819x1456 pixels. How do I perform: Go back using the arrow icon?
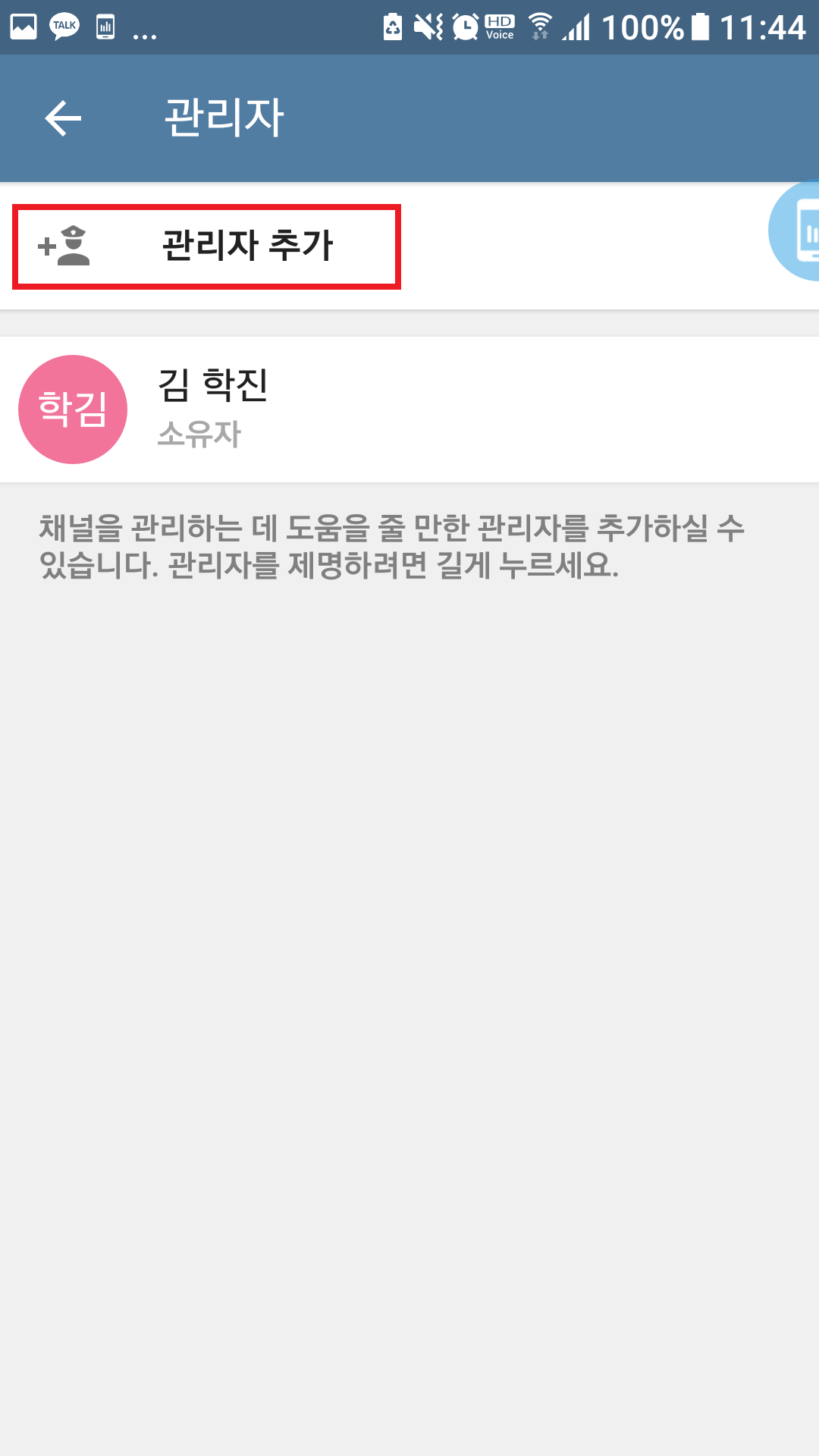(63, 118)
